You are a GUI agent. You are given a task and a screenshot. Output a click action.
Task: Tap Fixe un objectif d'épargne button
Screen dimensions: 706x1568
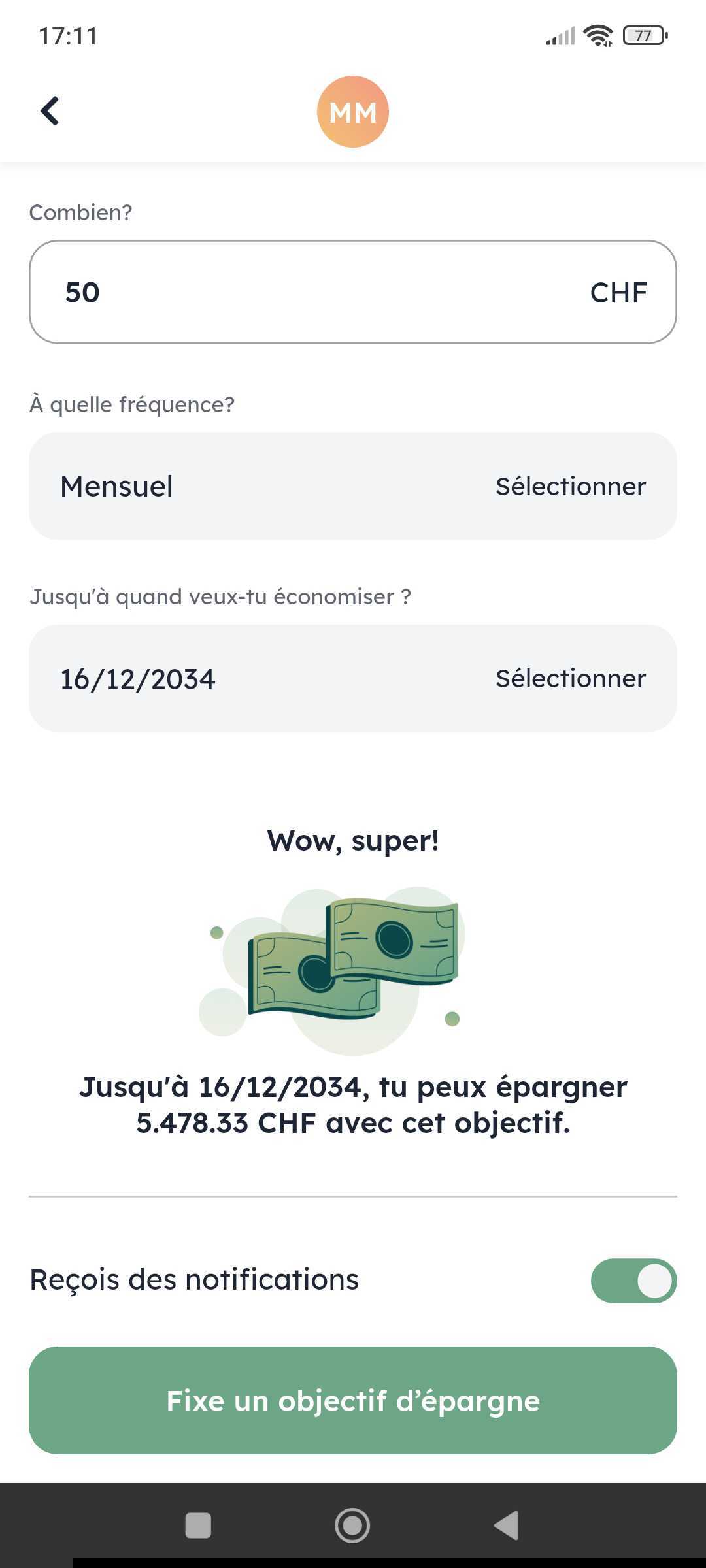tap(353, 1401)
